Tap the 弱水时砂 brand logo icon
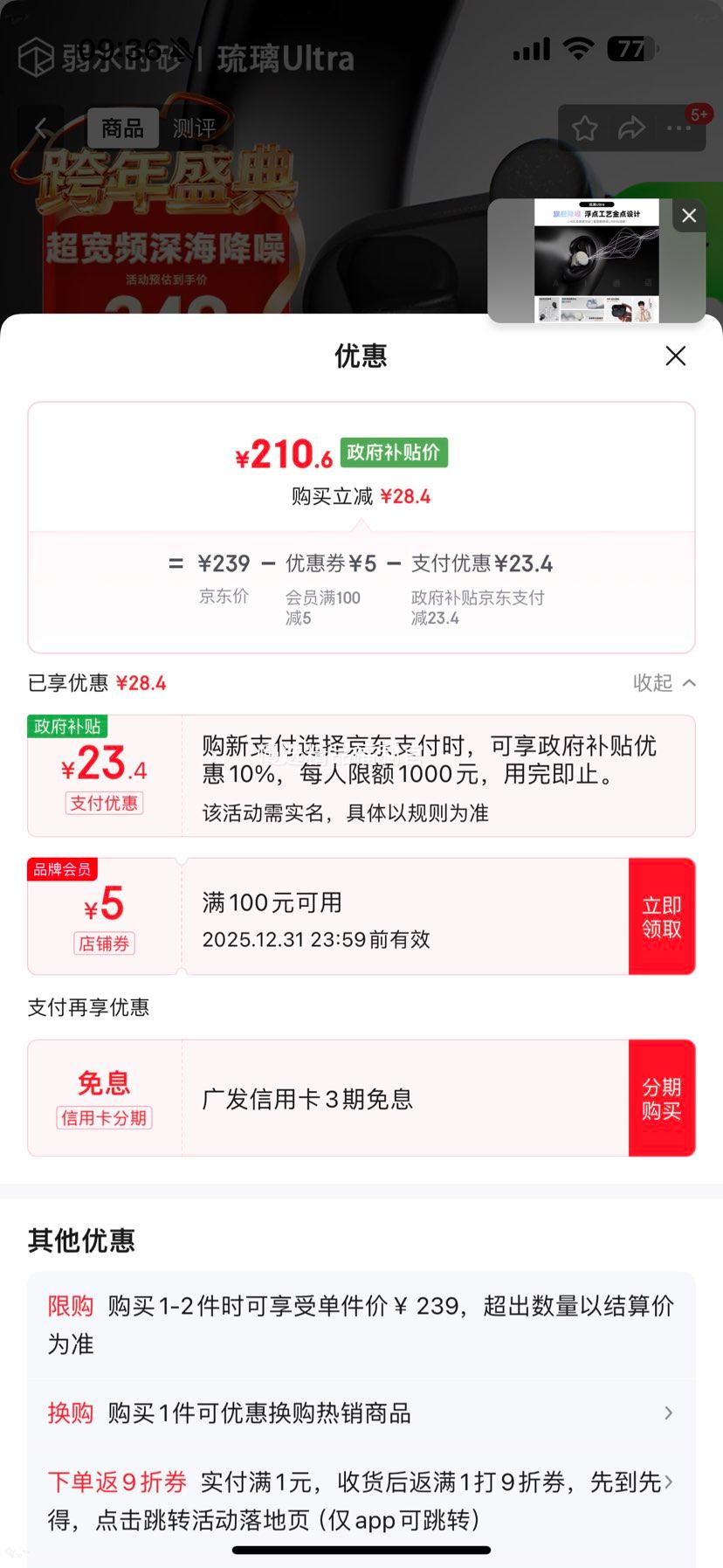 point(38,58)
